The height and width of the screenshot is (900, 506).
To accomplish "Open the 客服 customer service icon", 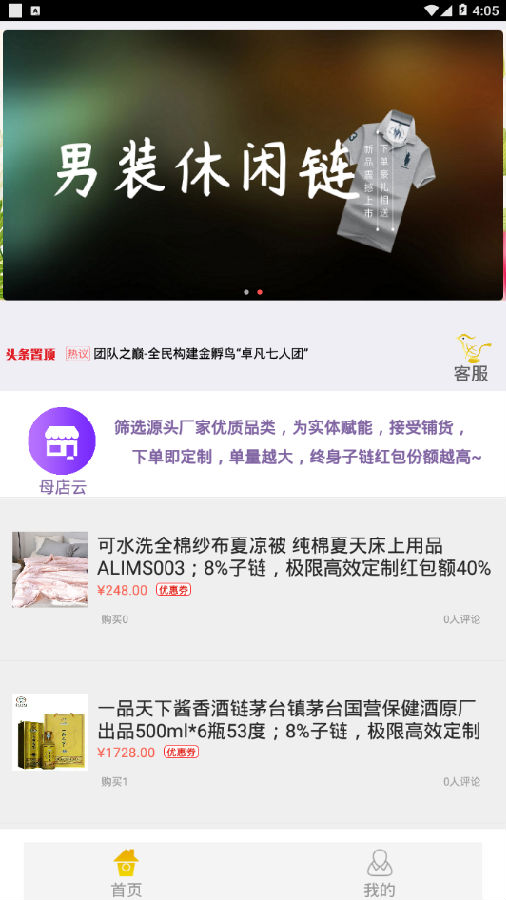I will pos(472,358).
